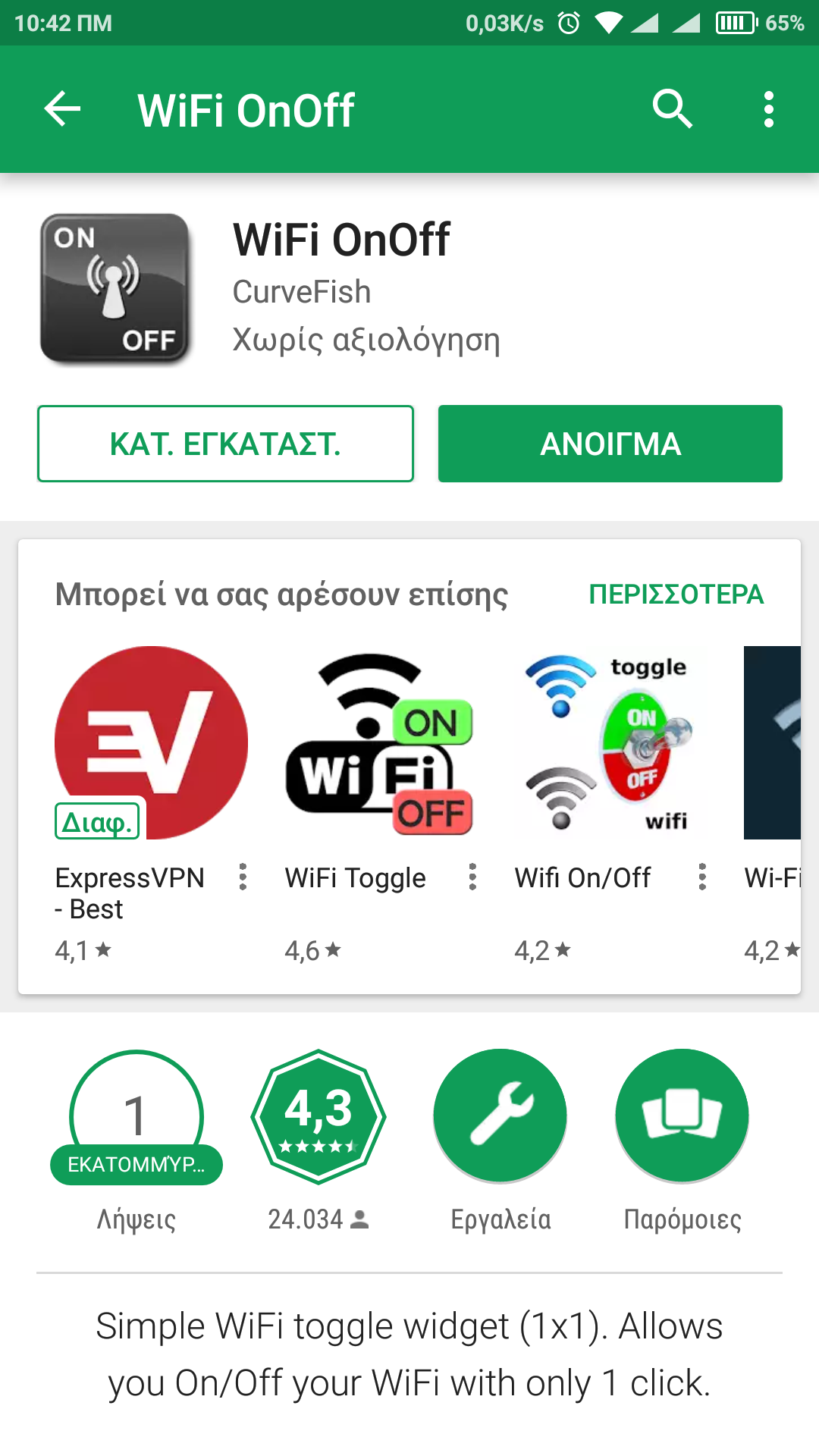
Task: Open options menu for WiFi Toggle
Action: [x=472, y=877]
